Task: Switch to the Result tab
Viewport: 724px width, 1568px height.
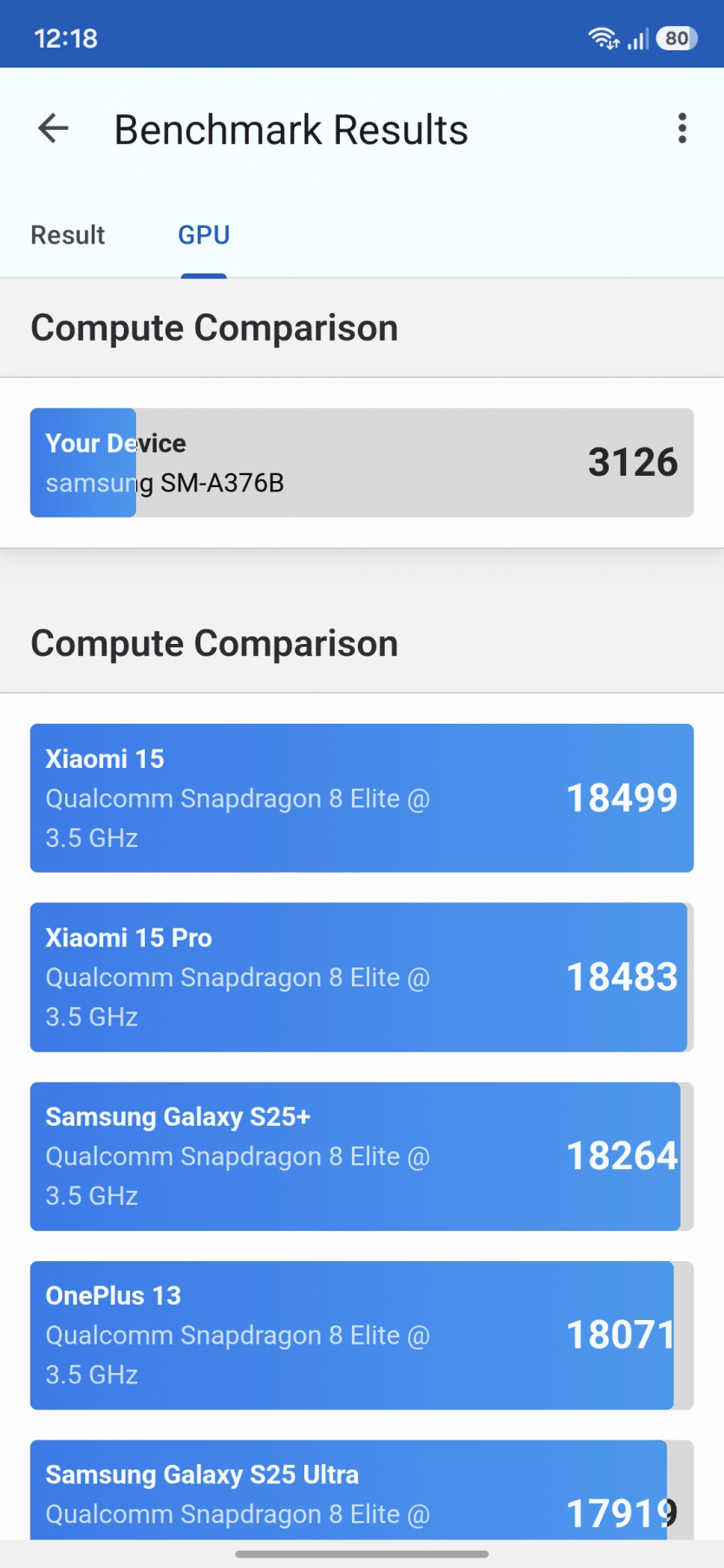Action: [x=68, y=235]
